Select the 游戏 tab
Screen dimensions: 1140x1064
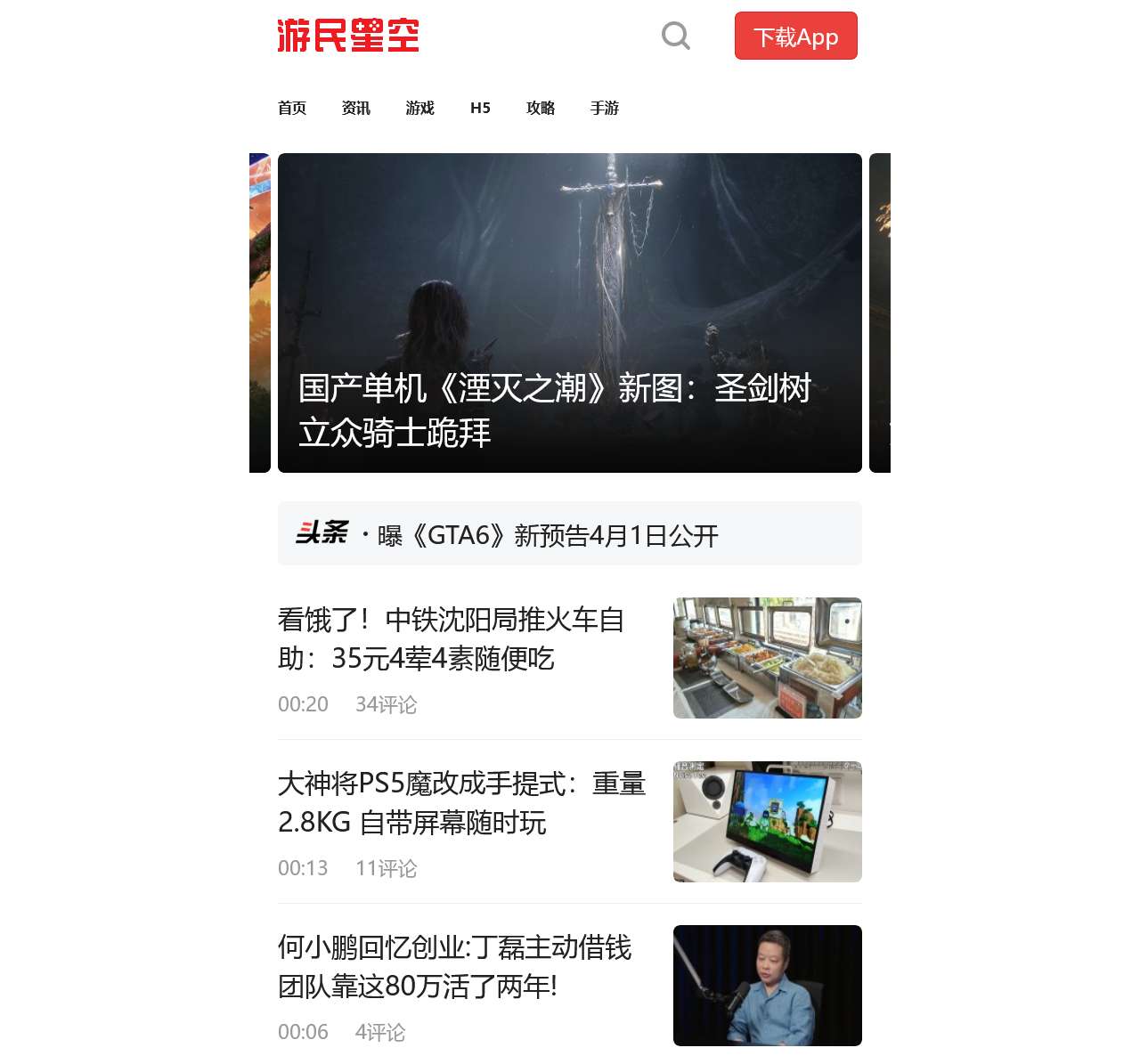(420, 108)
